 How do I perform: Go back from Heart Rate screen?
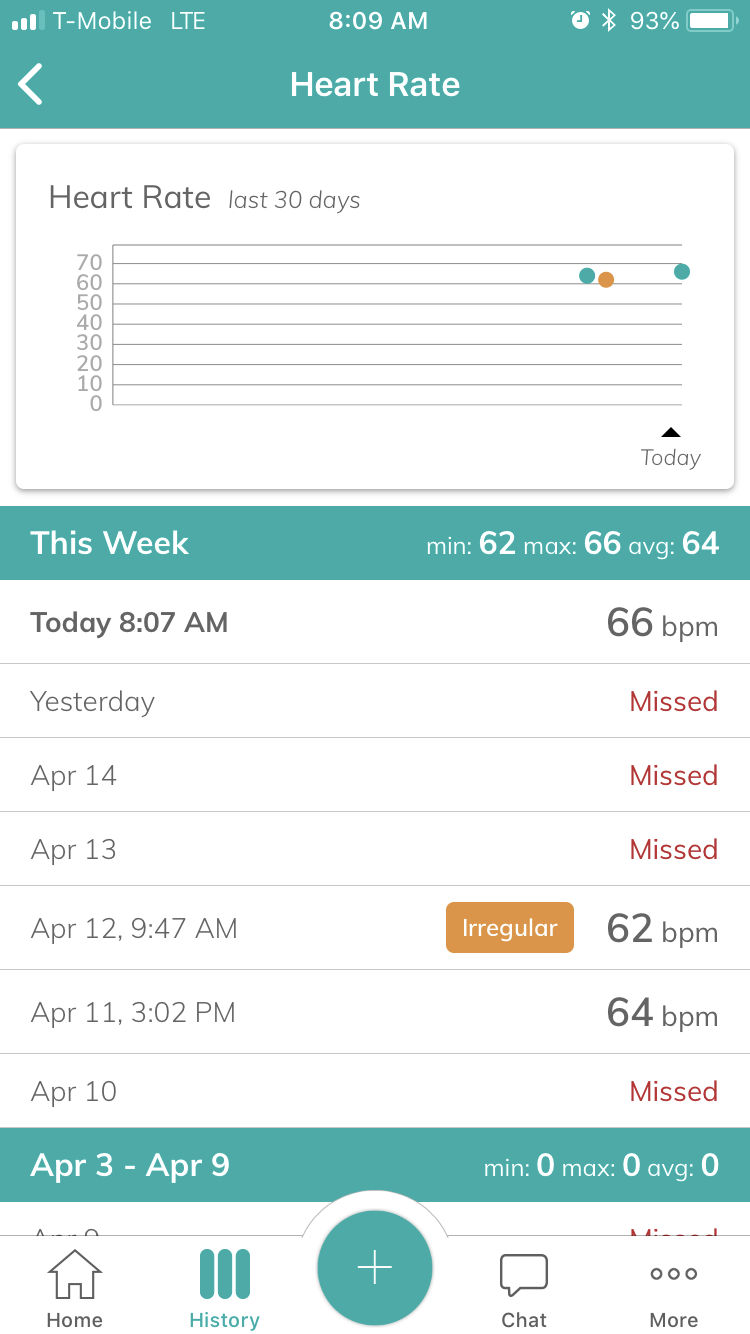pyautogui.click(x=31, y=84)
